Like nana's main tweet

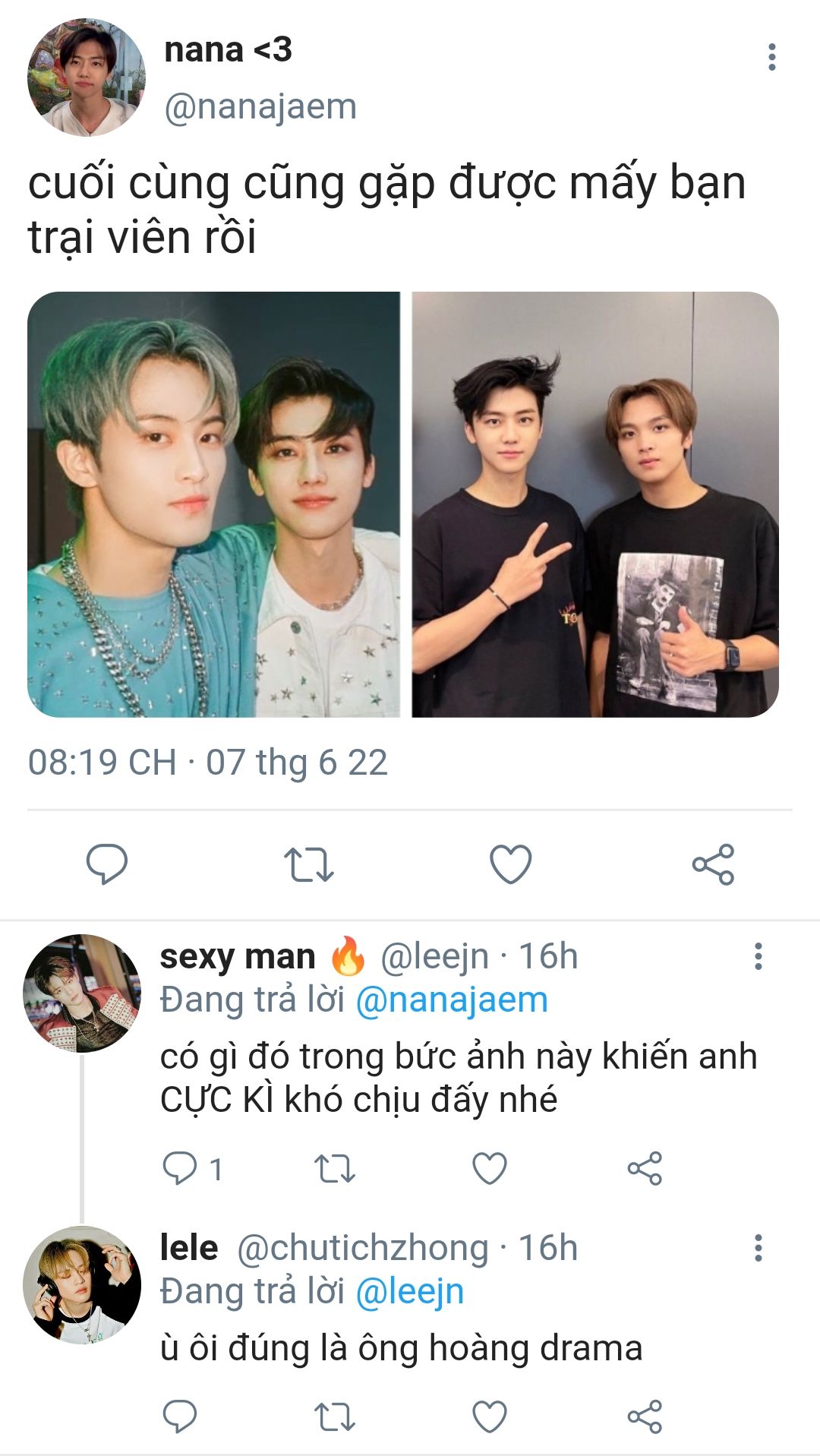coord(510,864)
